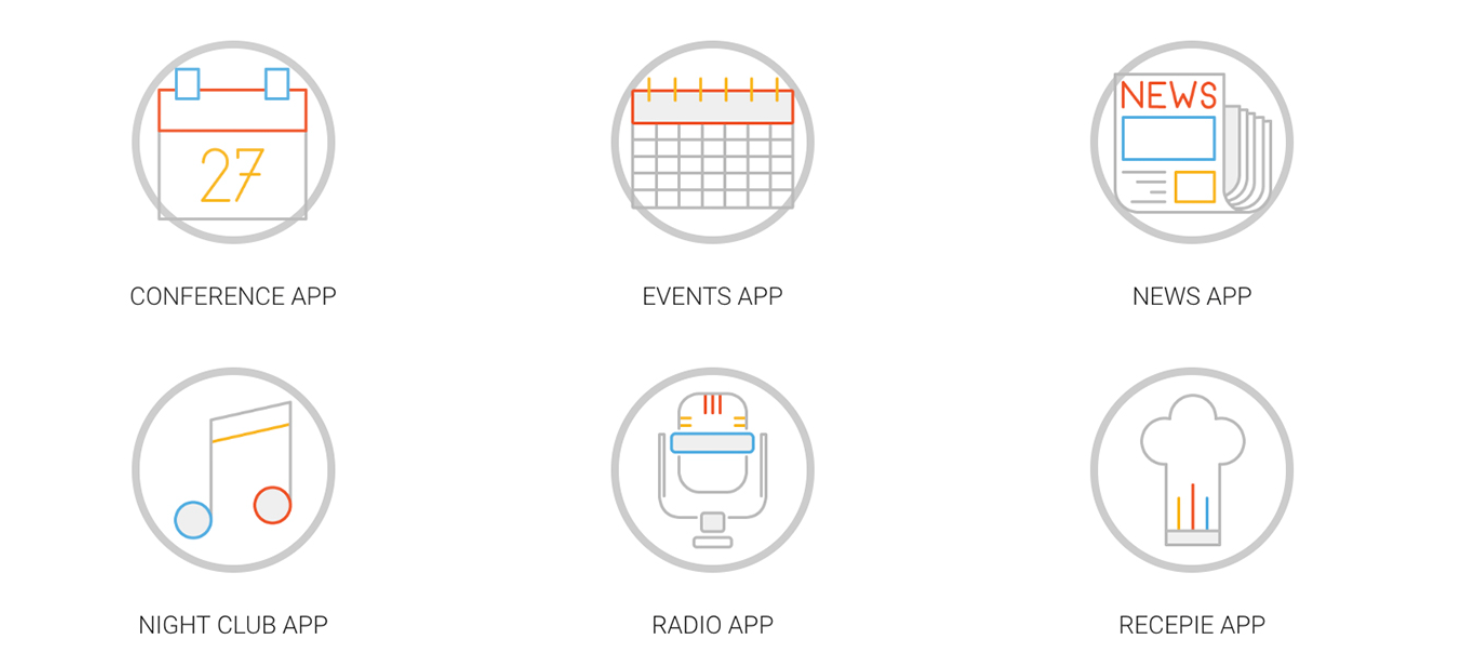Screen dimensions: 1482x670
Task: Select the Events App calendar tile
Action: pos(712,143)
